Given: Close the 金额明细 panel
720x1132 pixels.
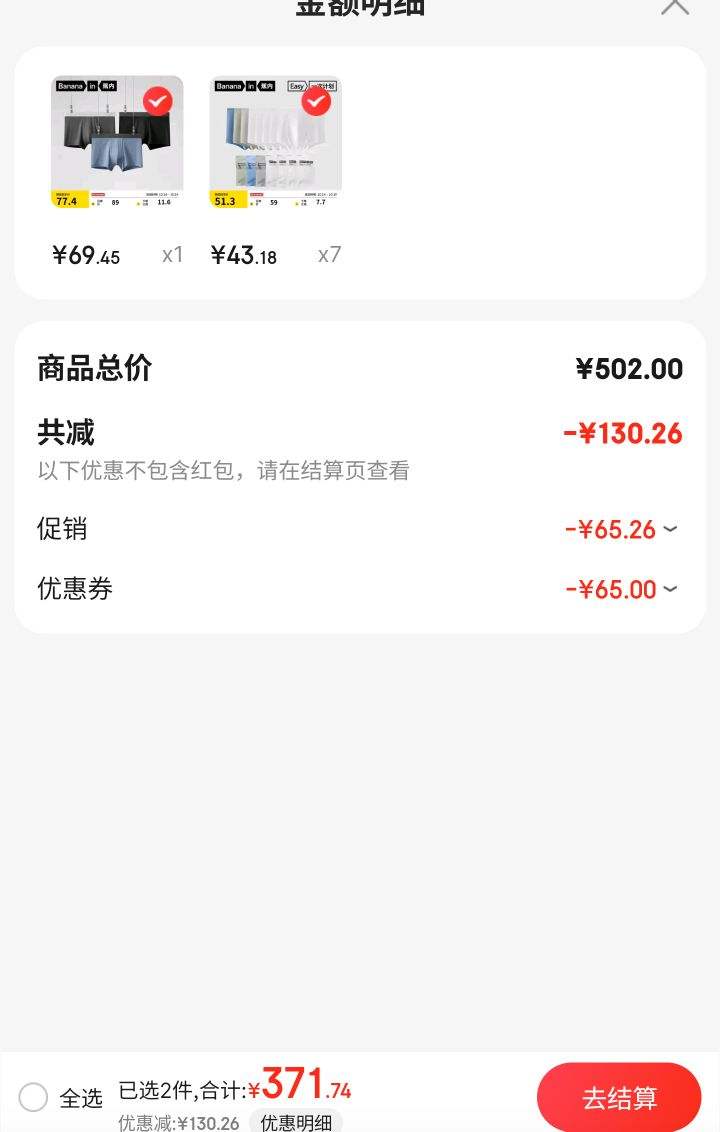Looking at the screenshot, I should 675,6.
